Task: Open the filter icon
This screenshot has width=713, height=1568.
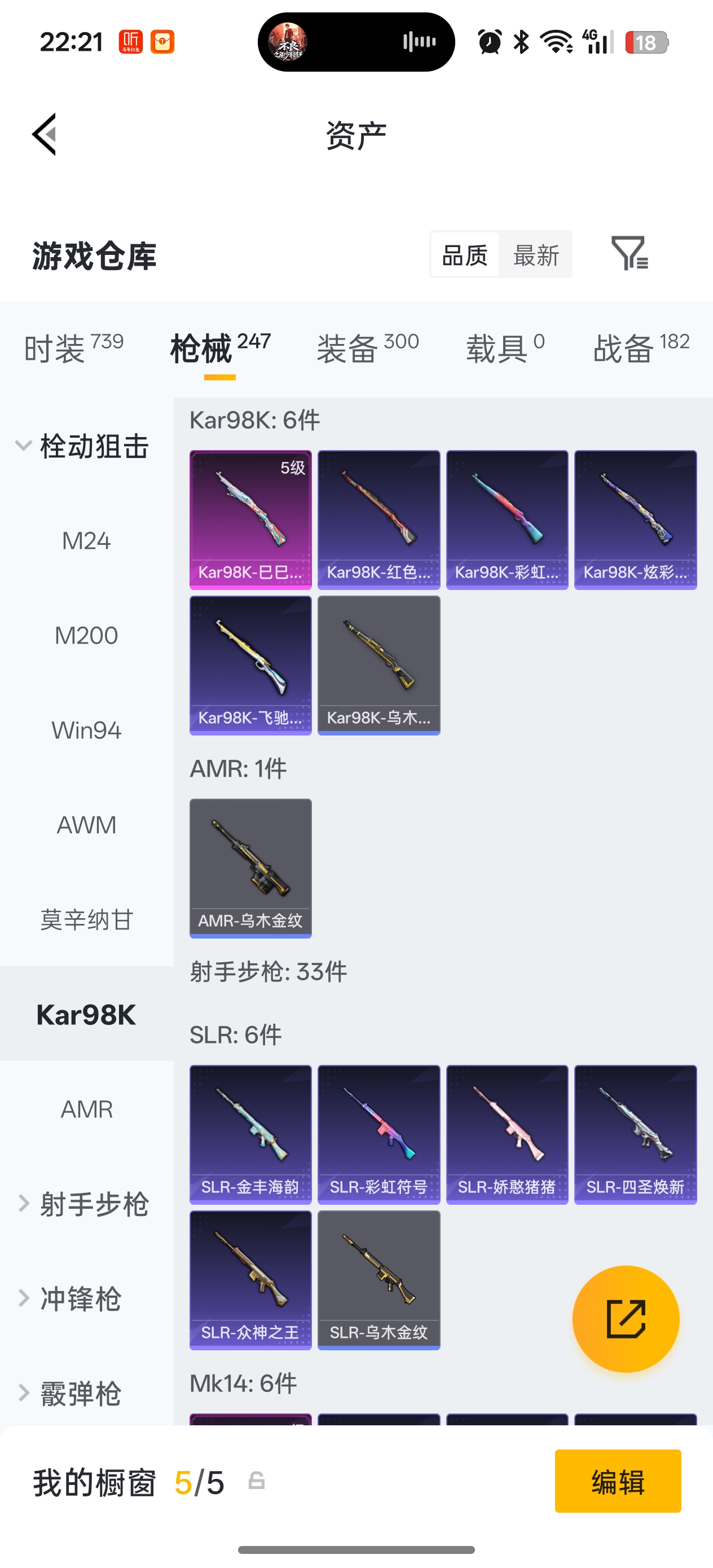Action: pos(630,253)
